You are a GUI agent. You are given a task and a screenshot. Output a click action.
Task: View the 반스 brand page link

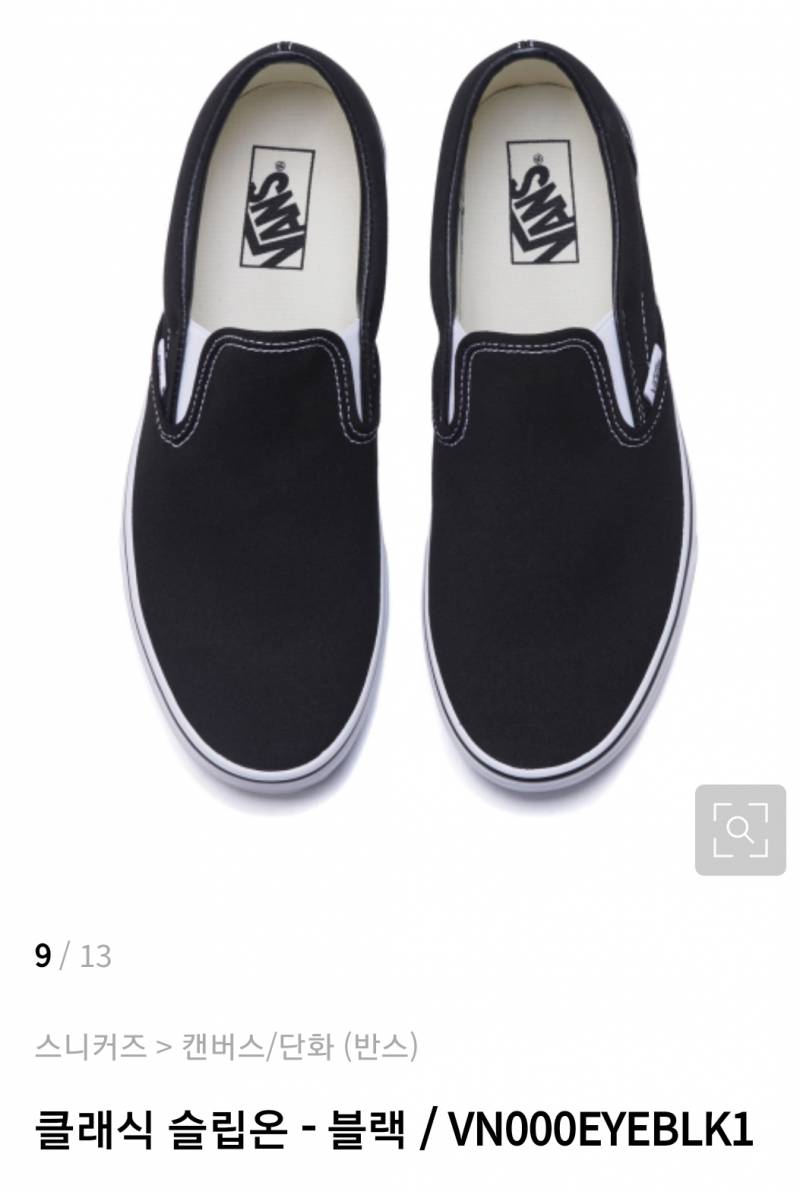tap(381, 1047)
